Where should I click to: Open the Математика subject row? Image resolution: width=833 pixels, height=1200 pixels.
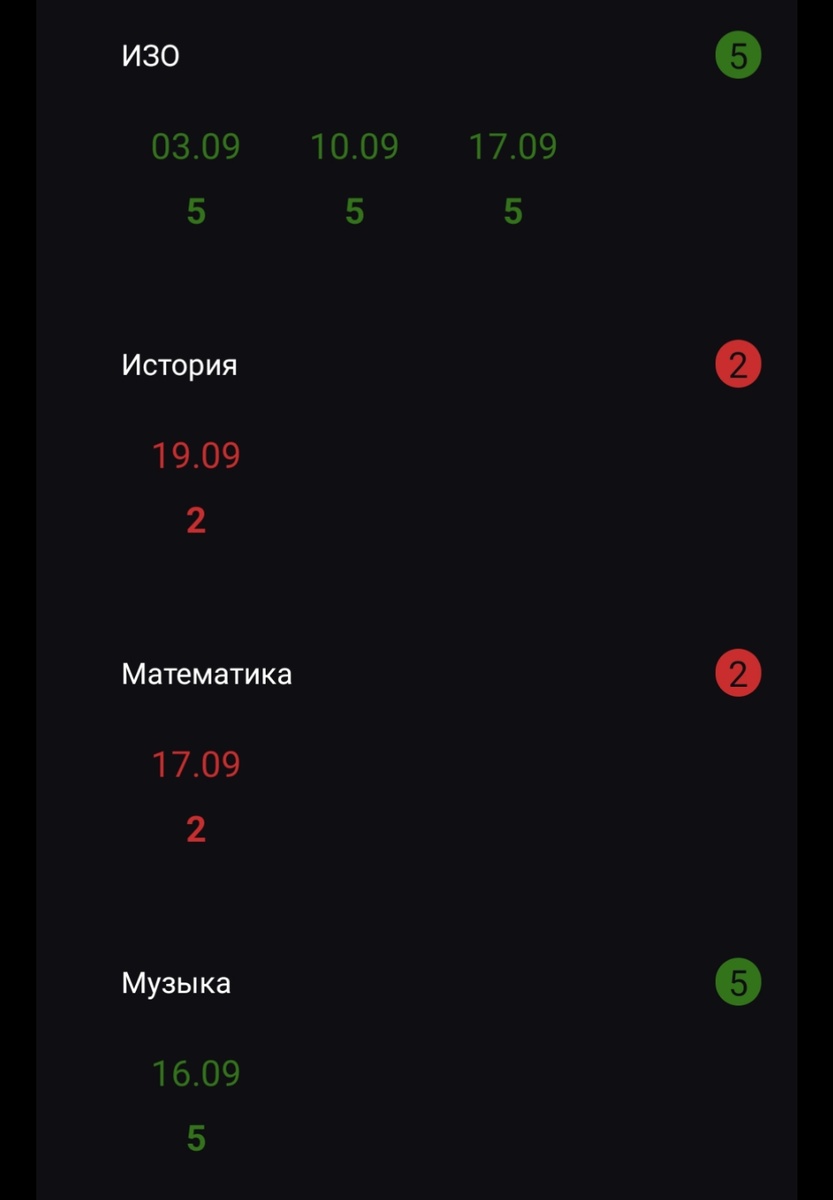206,674
